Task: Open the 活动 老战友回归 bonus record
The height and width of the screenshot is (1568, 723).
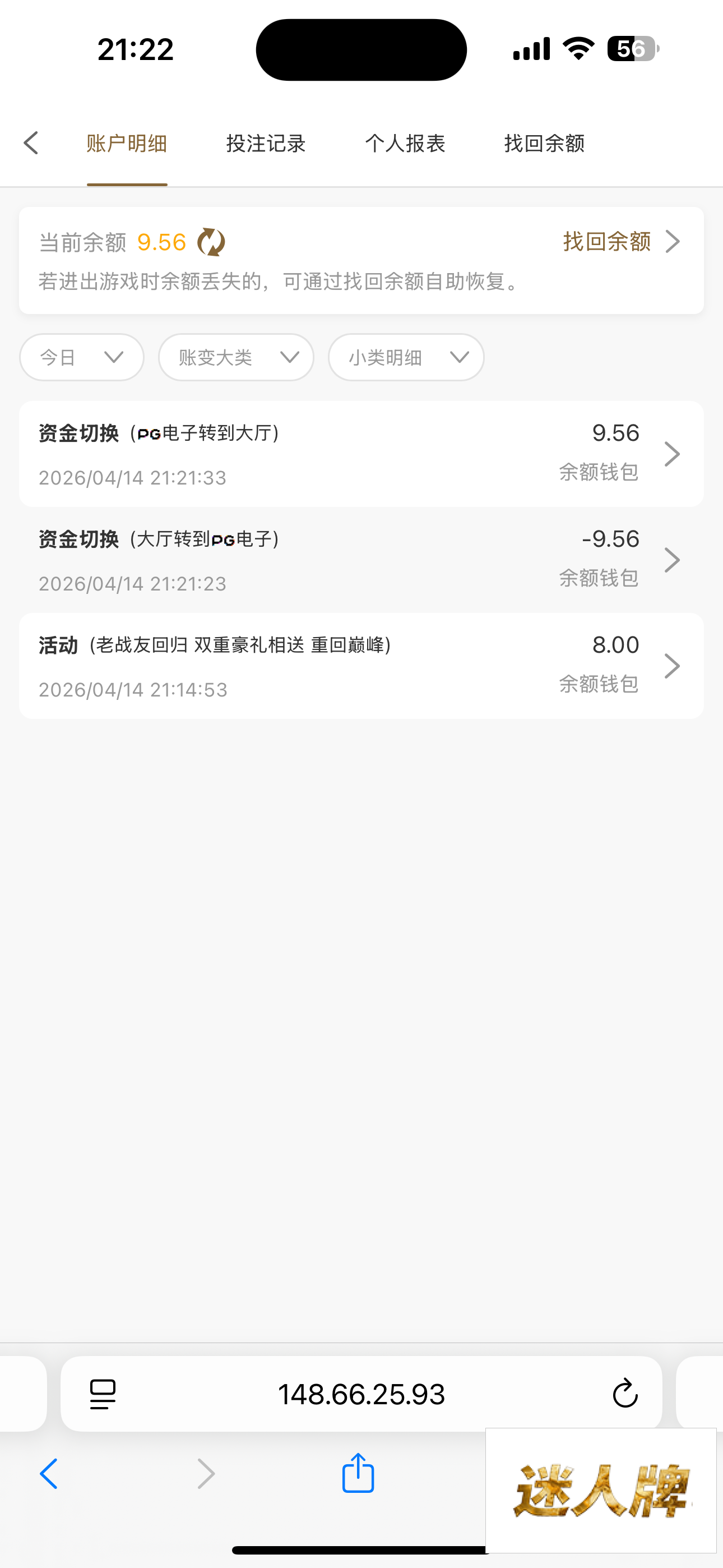Action: (361, 666)
